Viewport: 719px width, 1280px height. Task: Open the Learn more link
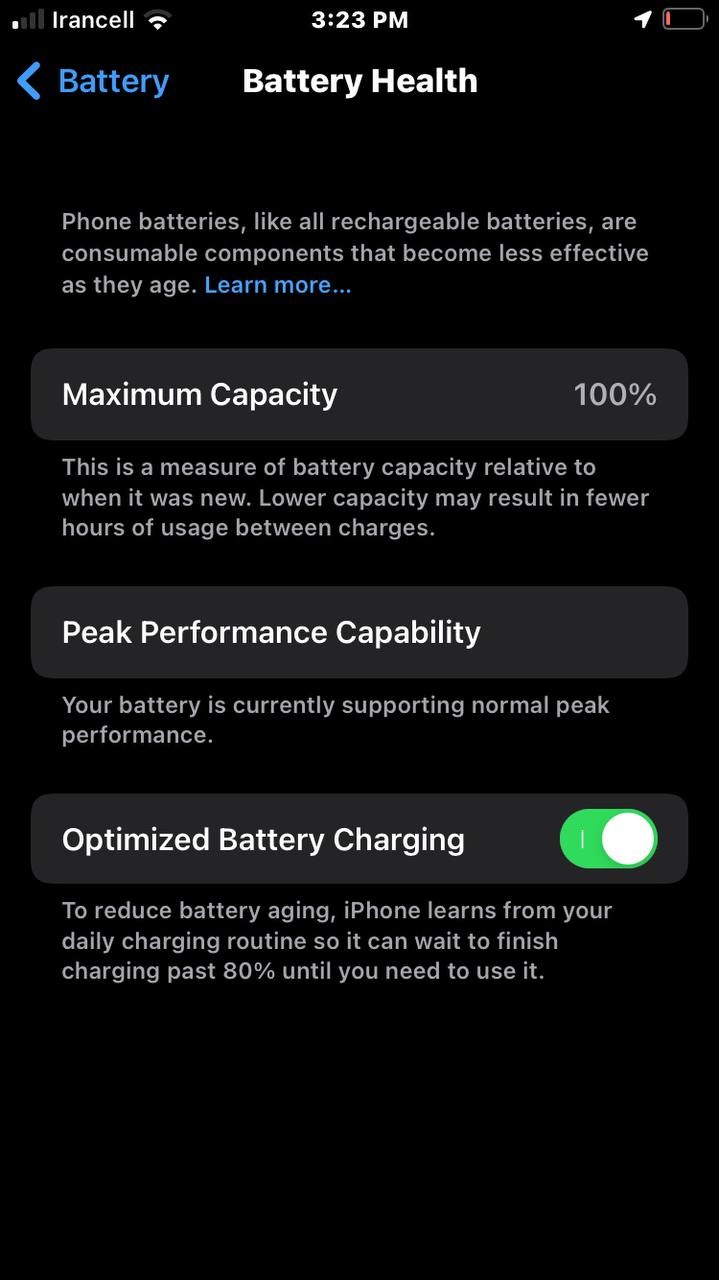277,285
